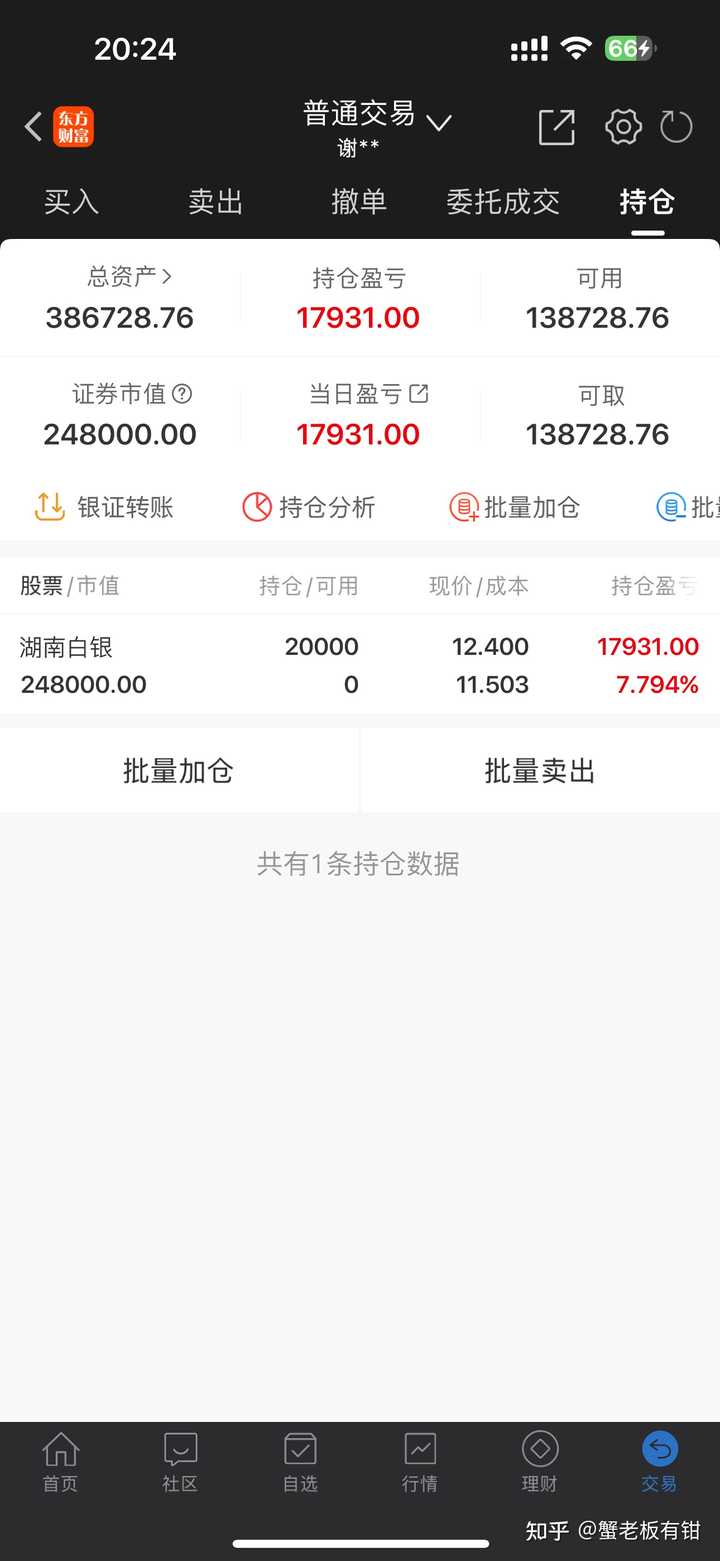Open the 理财 wealth management section
The image size is (720, 1561).
[539, 1461]
